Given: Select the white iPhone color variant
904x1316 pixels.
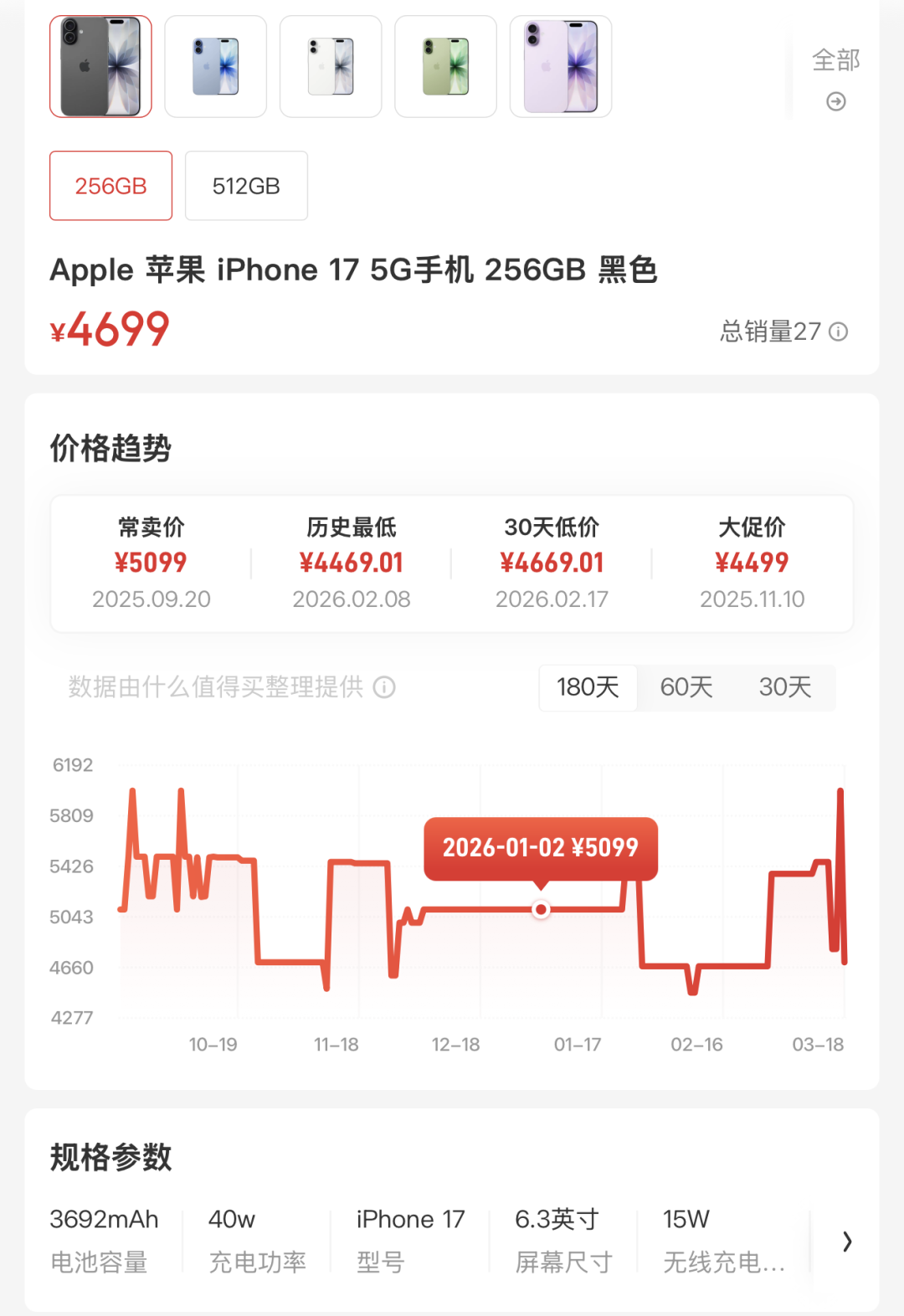Looking at the screenshot, I should point(331,66).
